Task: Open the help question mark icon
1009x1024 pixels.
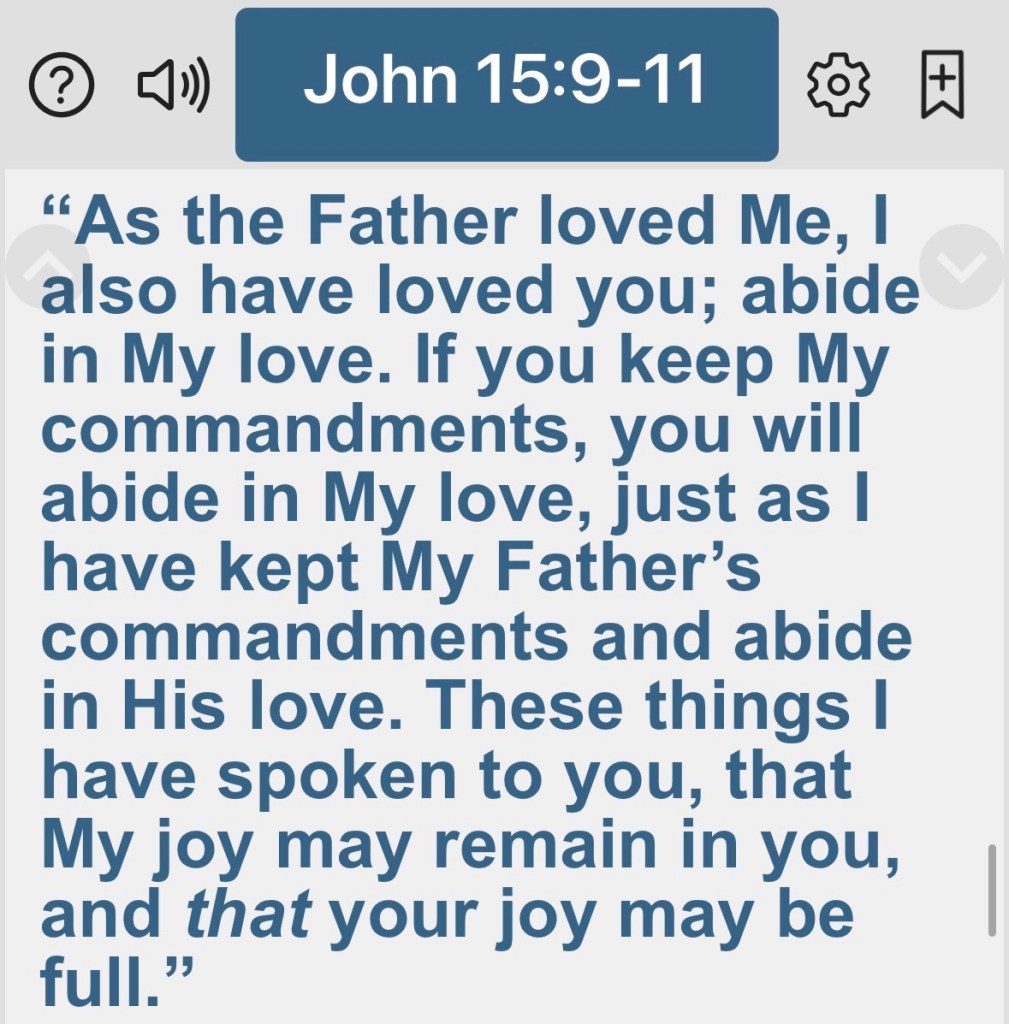Action: pyautogui.click(x=62, y=86)
